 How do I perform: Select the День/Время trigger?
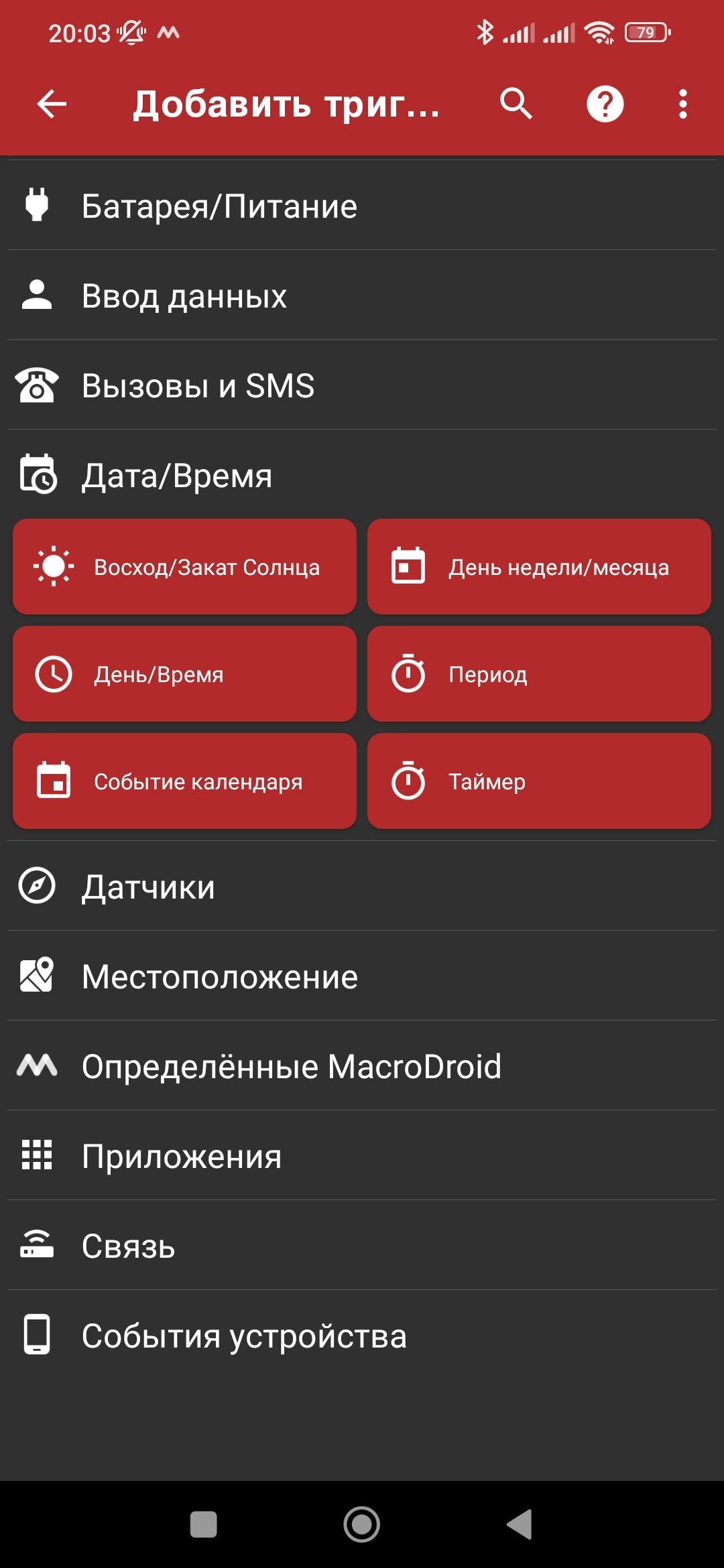click(x=184, y=674)
